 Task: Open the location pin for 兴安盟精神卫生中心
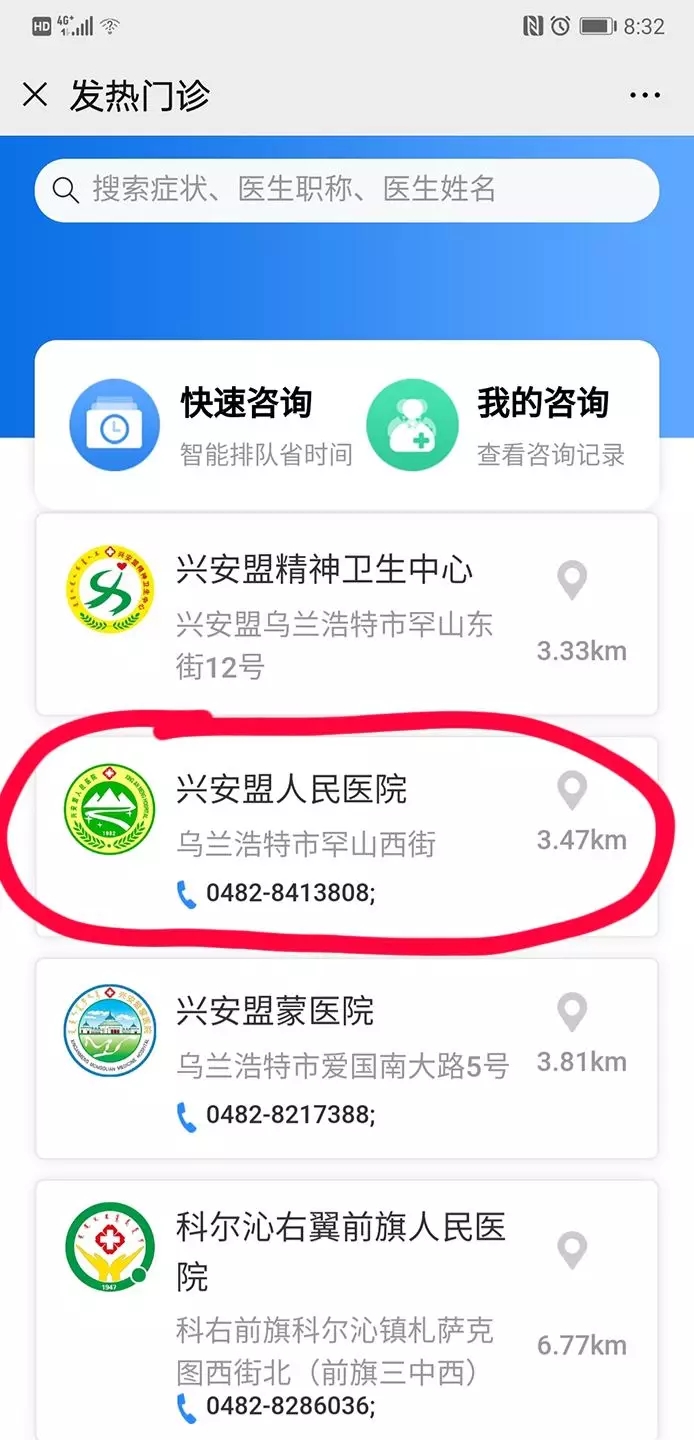[x=572, y=581]
